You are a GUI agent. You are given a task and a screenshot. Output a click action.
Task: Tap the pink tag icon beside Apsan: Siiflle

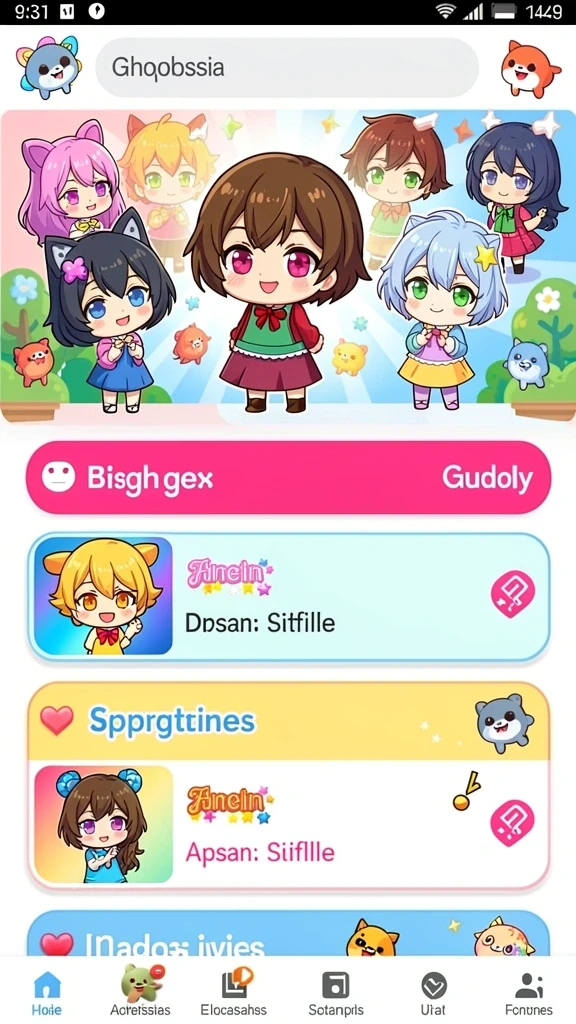click(x=513, y=824)
